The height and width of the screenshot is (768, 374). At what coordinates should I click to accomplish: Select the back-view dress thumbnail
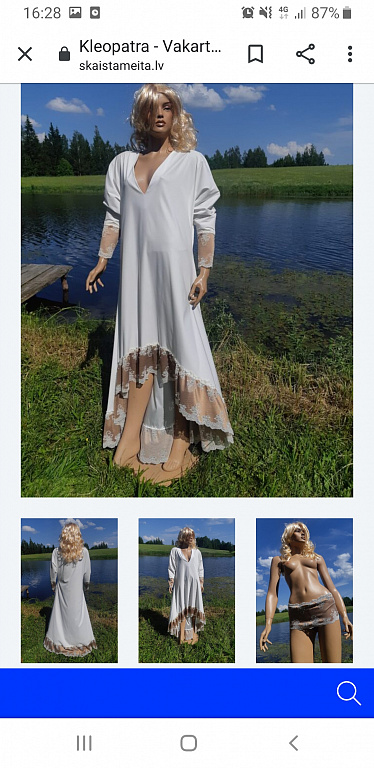tap(69, 590)
